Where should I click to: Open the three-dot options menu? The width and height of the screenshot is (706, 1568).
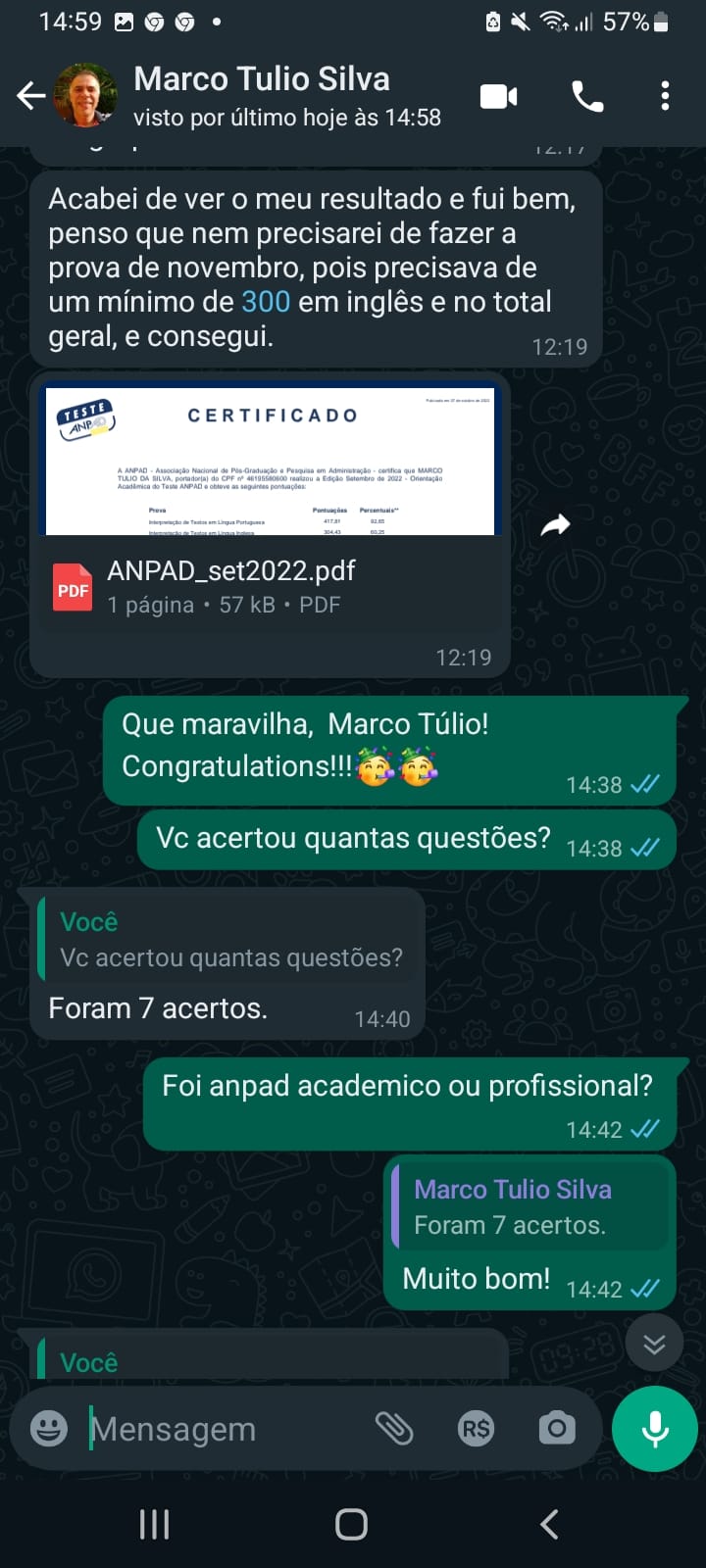point(666,95)
